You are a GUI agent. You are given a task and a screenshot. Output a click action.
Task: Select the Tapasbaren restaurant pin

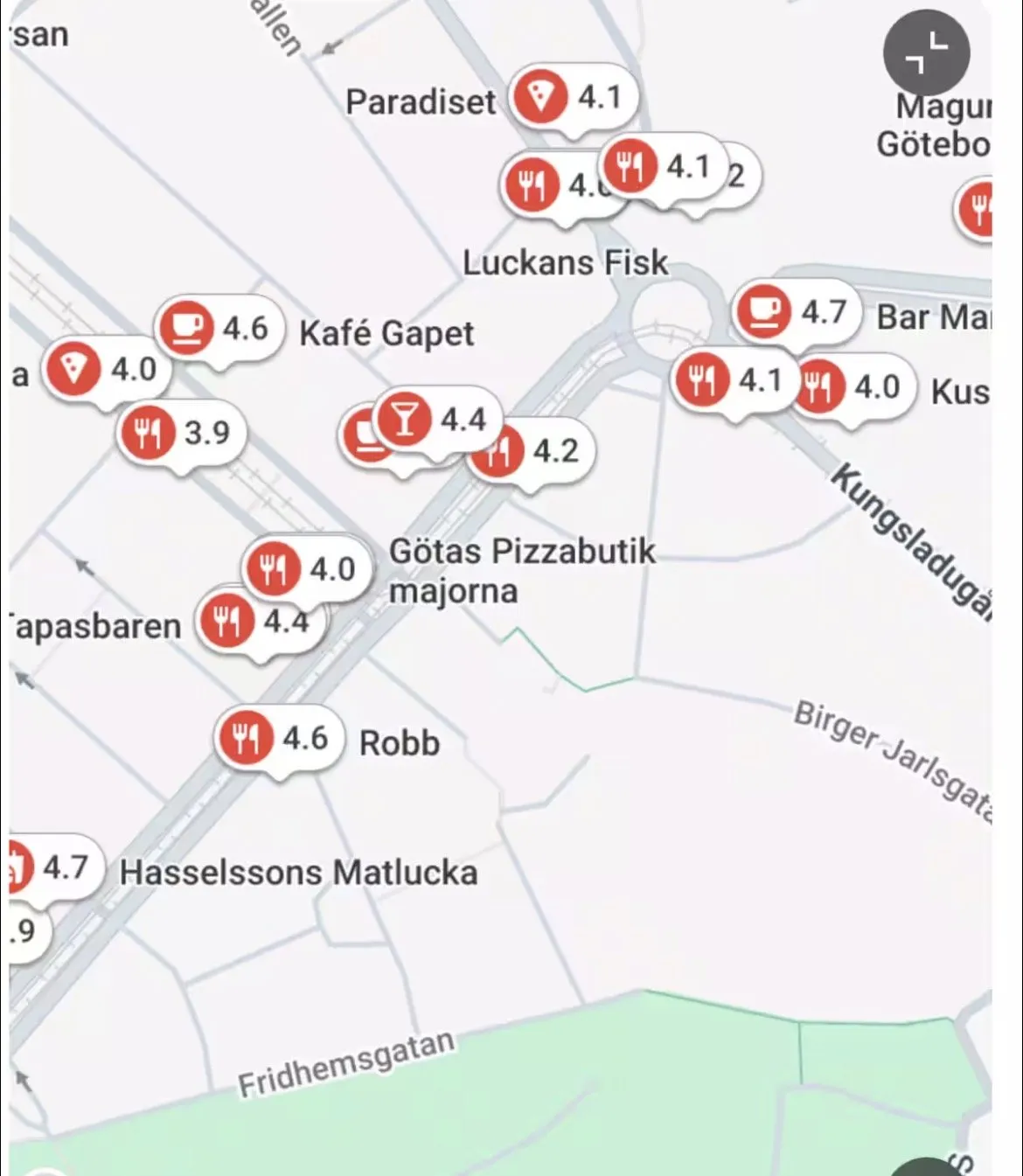[x=226, y=623]
